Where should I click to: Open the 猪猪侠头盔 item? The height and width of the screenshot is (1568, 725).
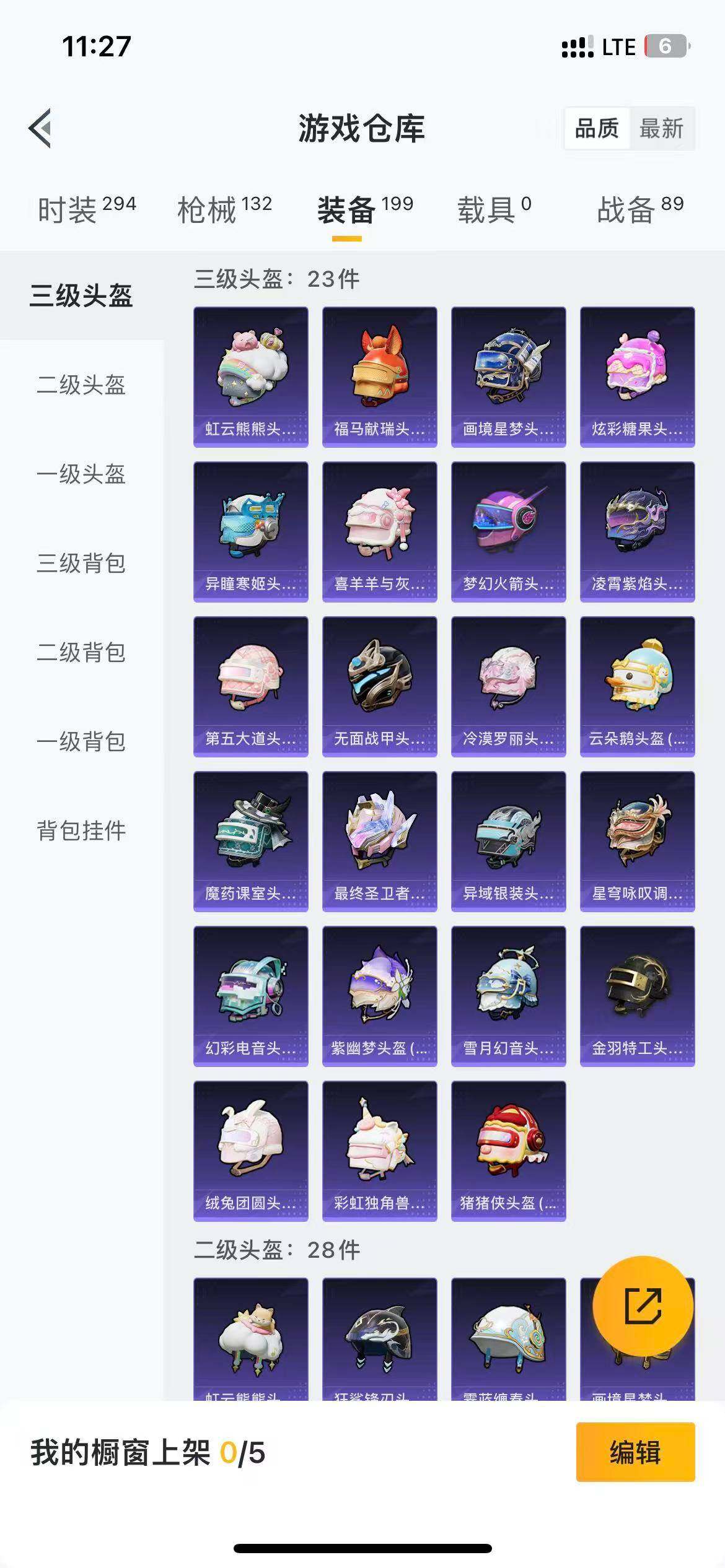click(x=508, y=1153)
